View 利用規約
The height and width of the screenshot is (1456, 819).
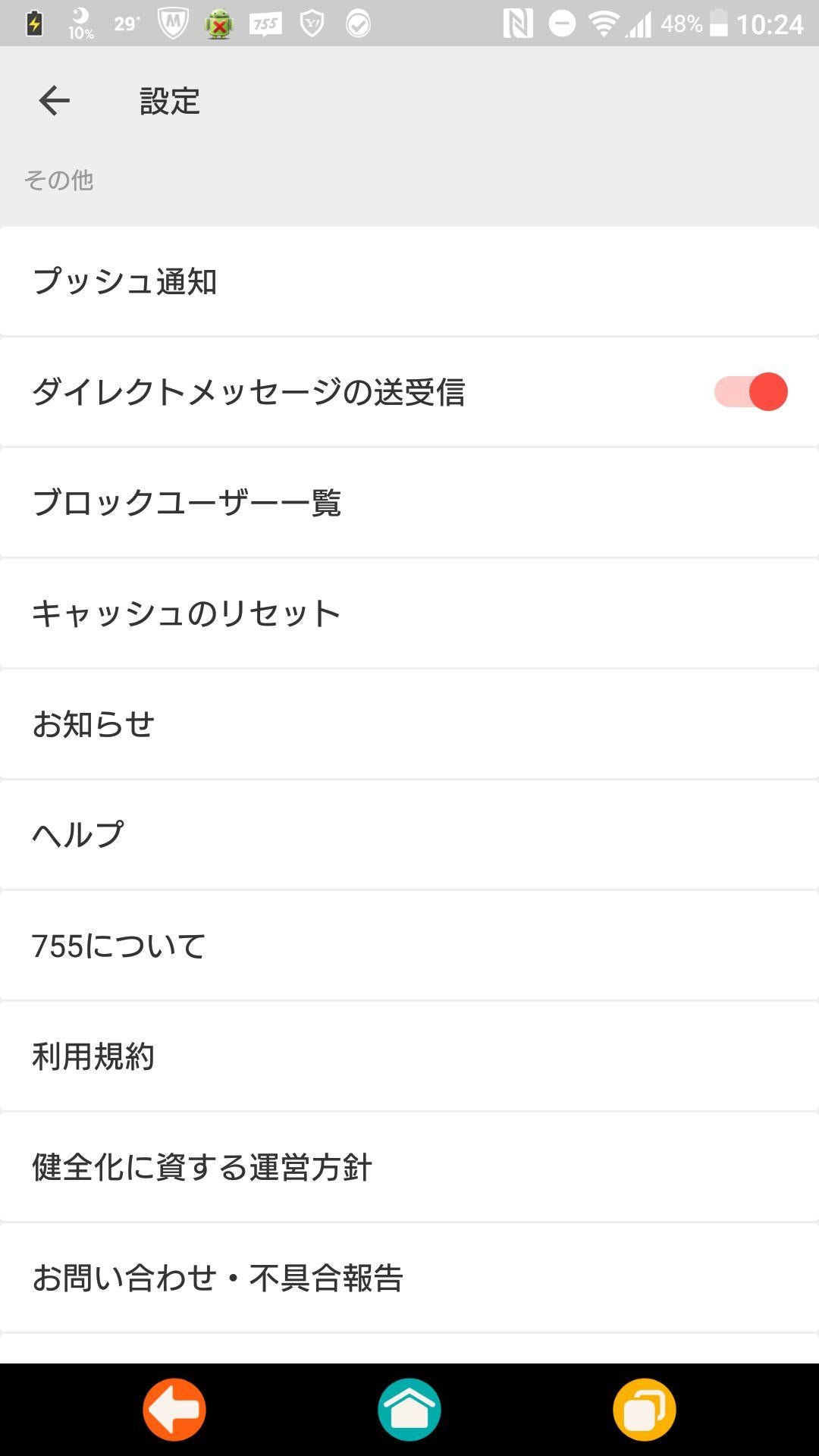click(409, 1056)
